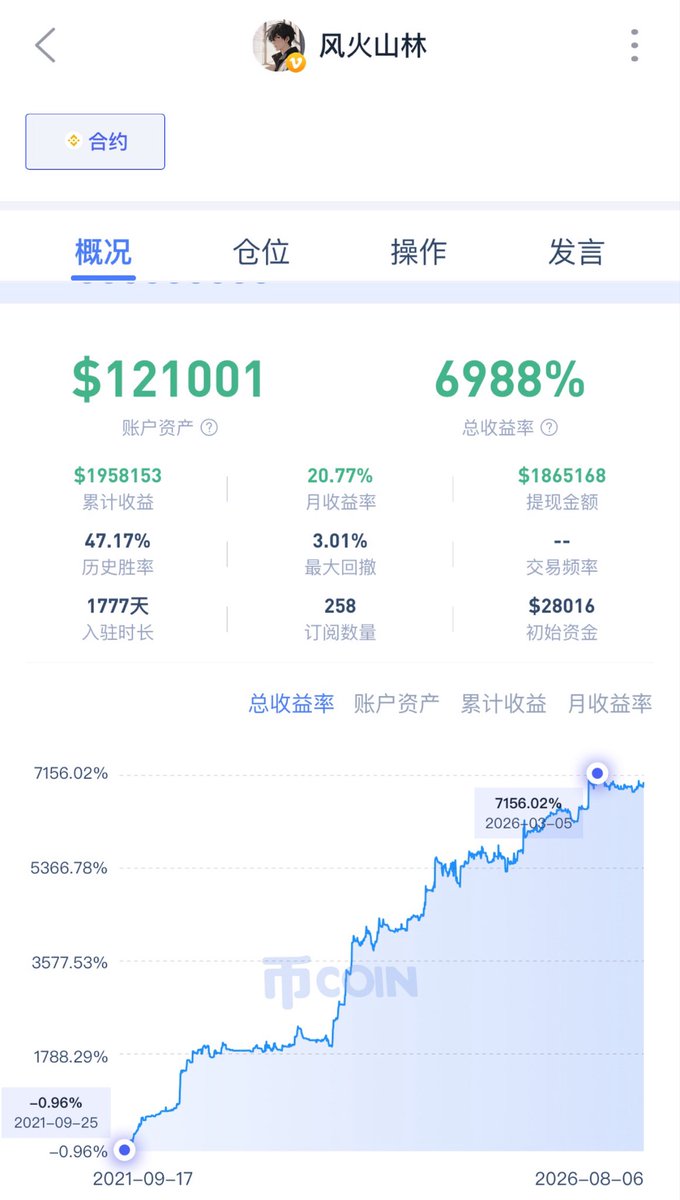Select the 总收益率 chart view

291,704
